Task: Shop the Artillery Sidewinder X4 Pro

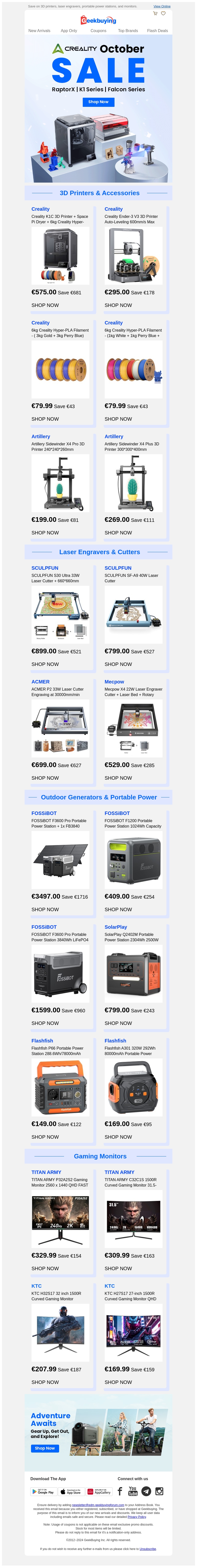Action: (x=45, y=533)
